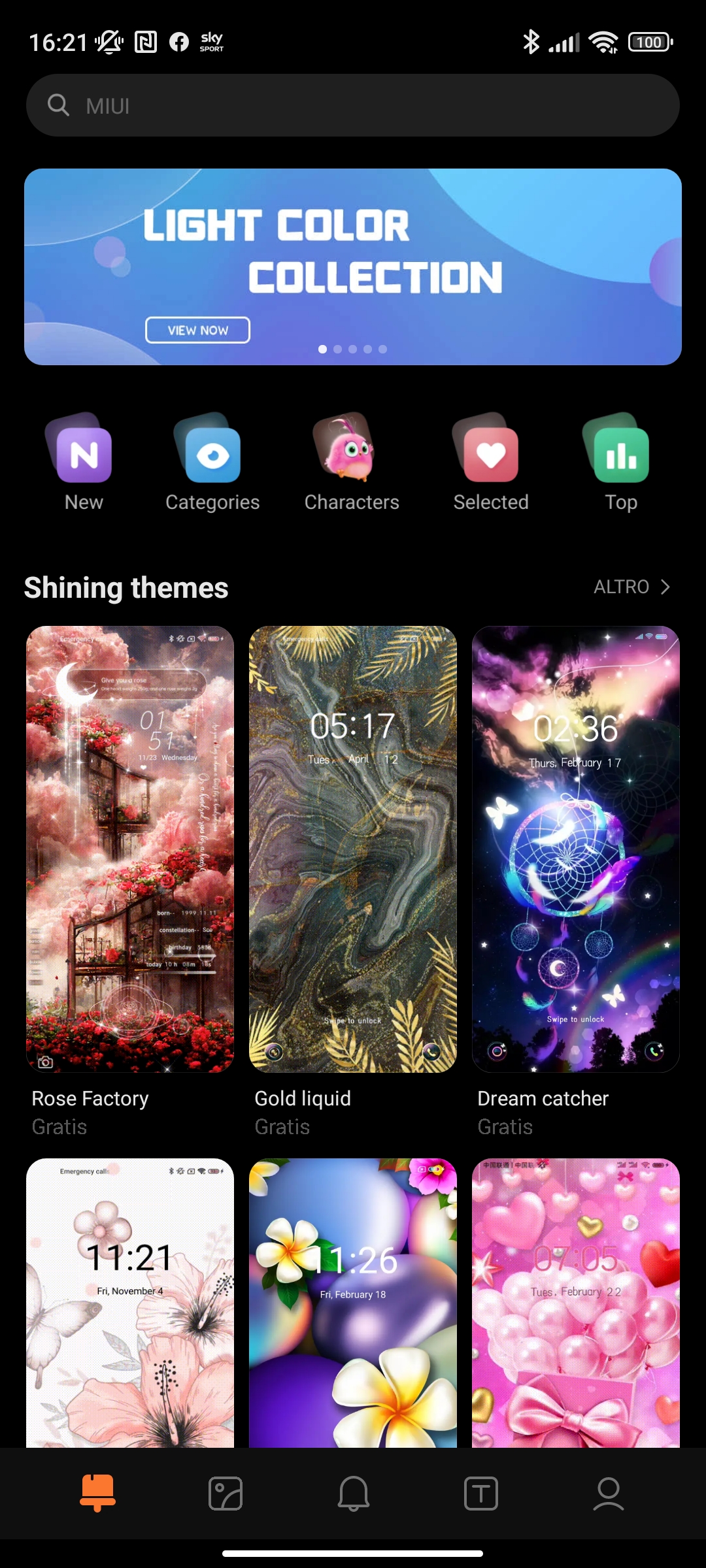Image resolution: width=706 pixels, height=1568 pixels.
Task: Open the Rose Factory theme
Action: pos(130,849)
